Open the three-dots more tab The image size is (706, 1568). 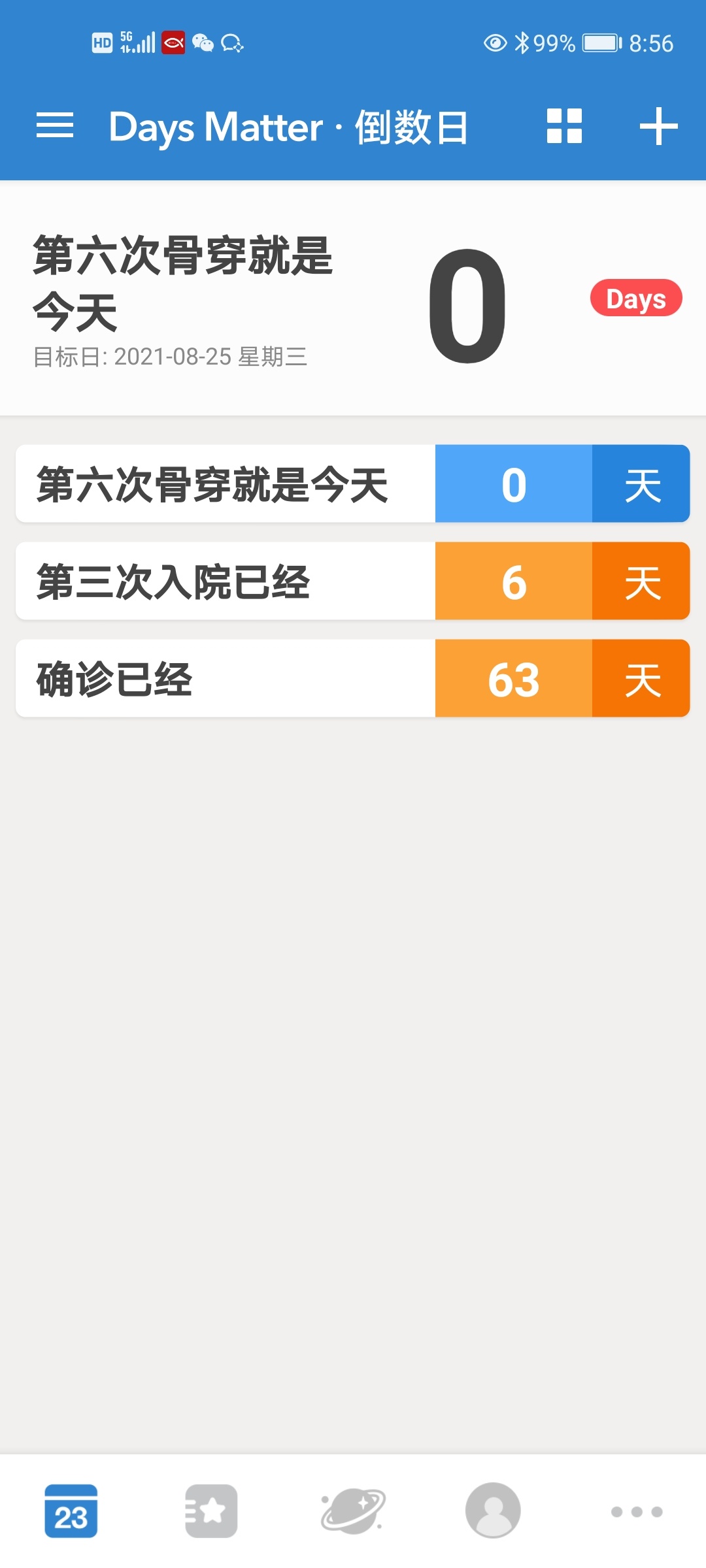tap(637, 1511)
